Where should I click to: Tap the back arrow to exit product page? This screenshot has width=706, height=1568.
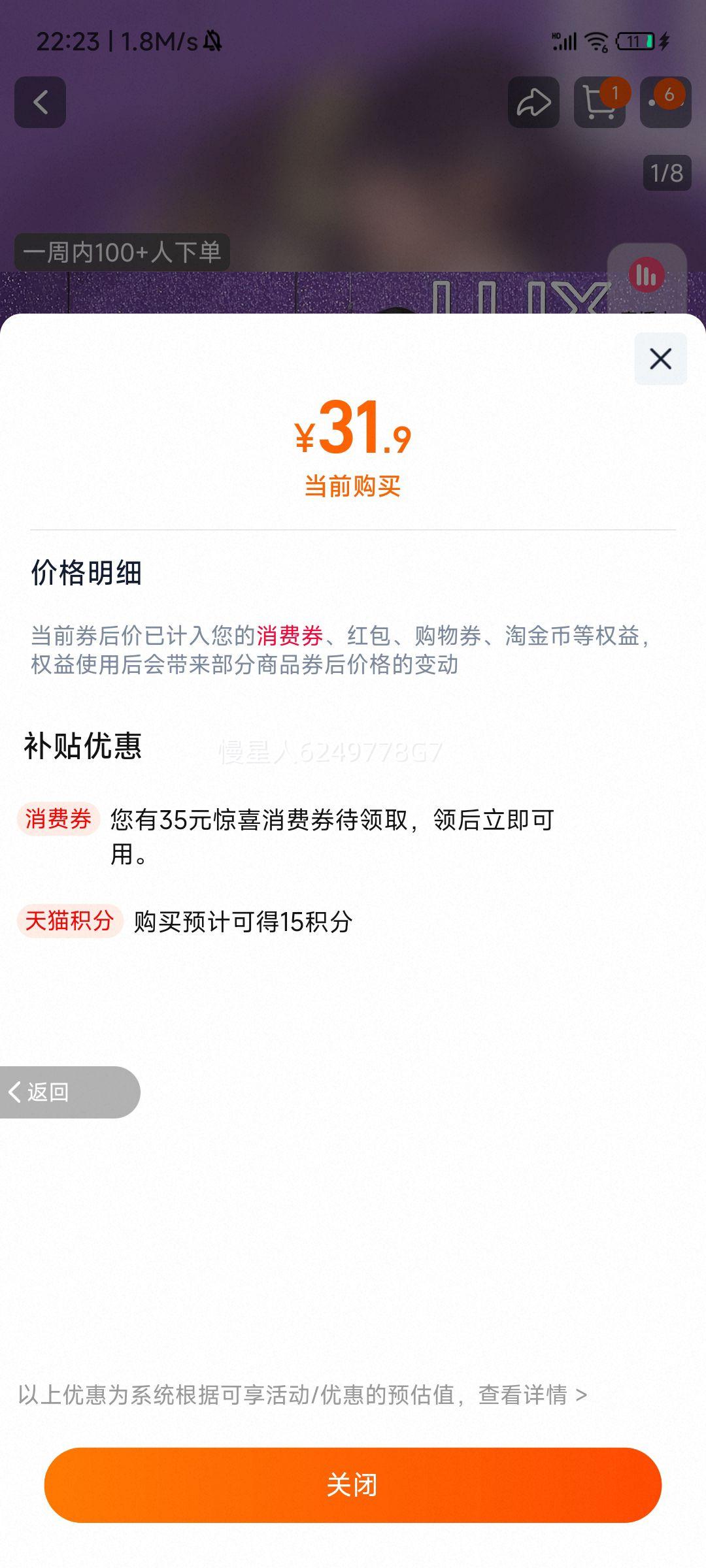click(39, 103)
